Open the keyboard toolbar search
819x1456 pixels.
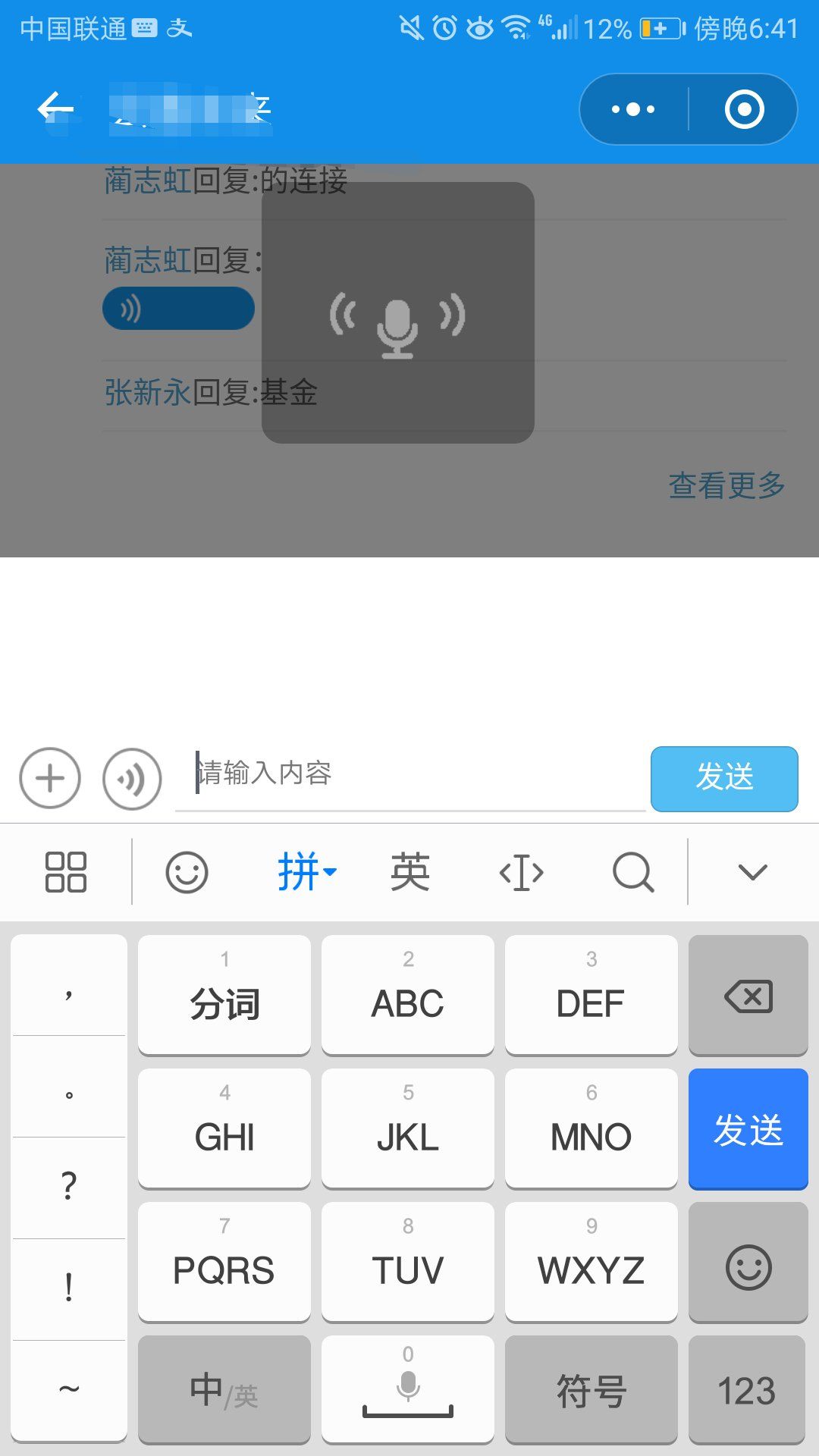coord(633,872)
